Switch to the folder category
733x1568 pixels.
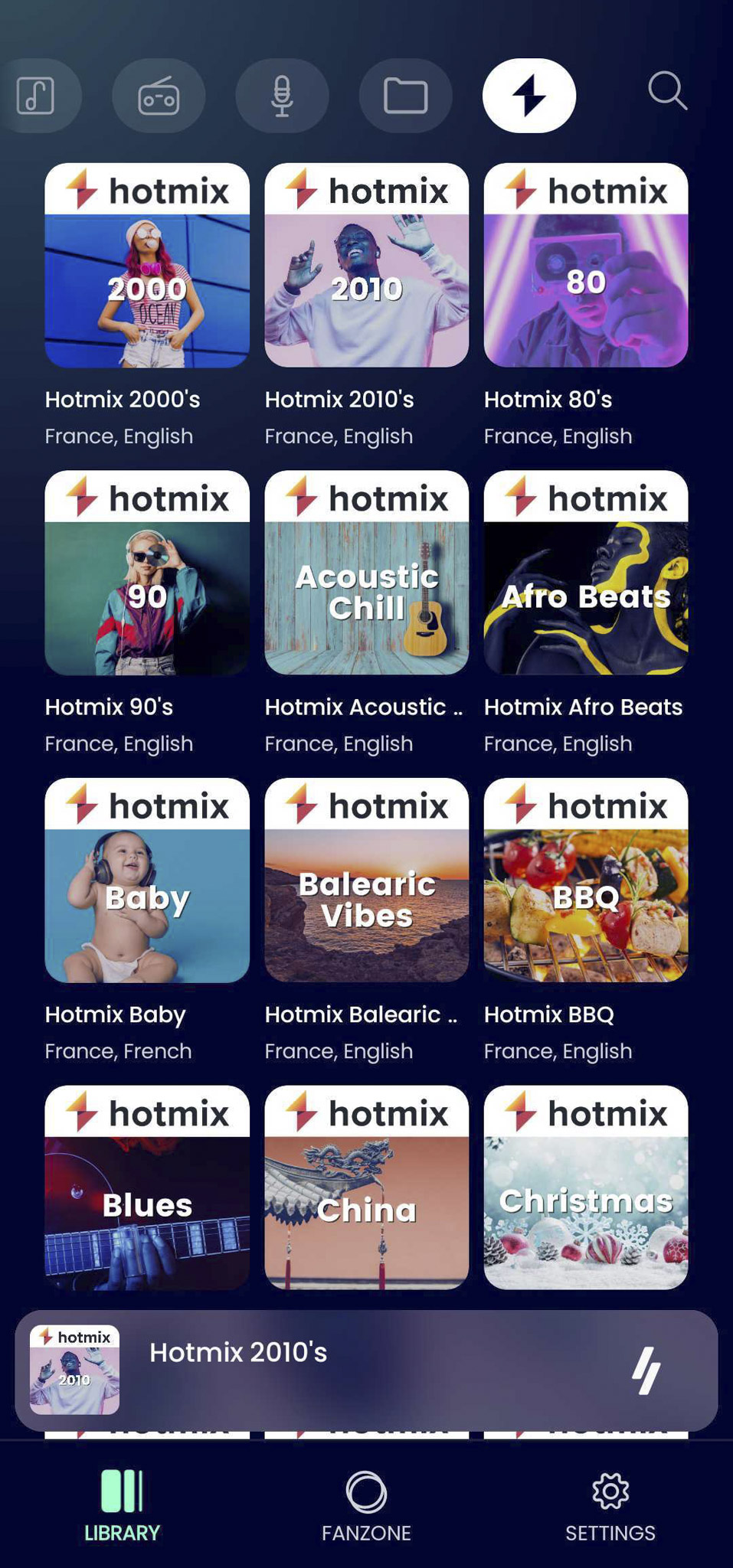(x=405, y=96)
